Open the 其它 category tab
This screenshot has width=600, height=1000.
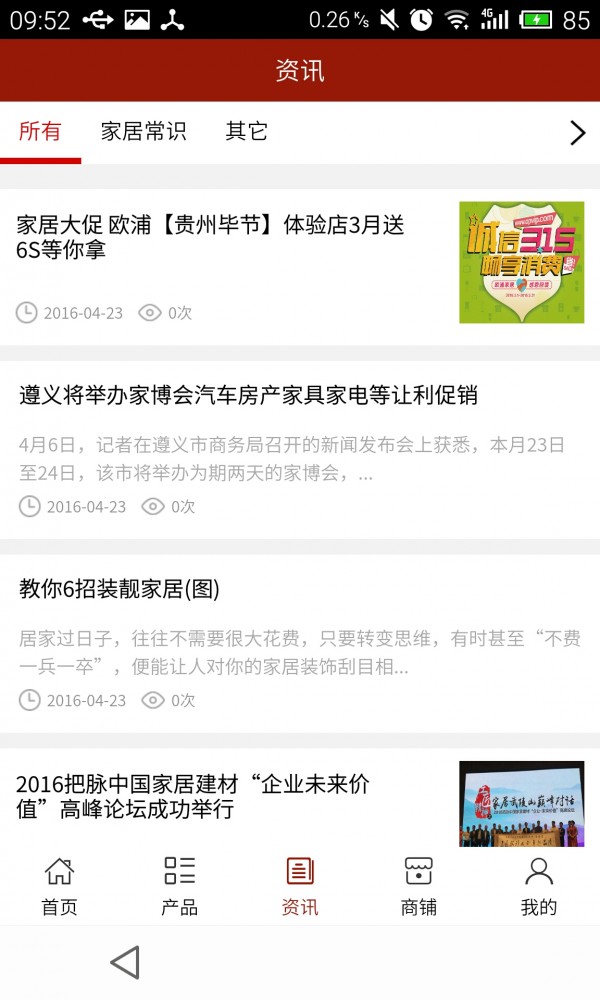(x=246, y=132)
